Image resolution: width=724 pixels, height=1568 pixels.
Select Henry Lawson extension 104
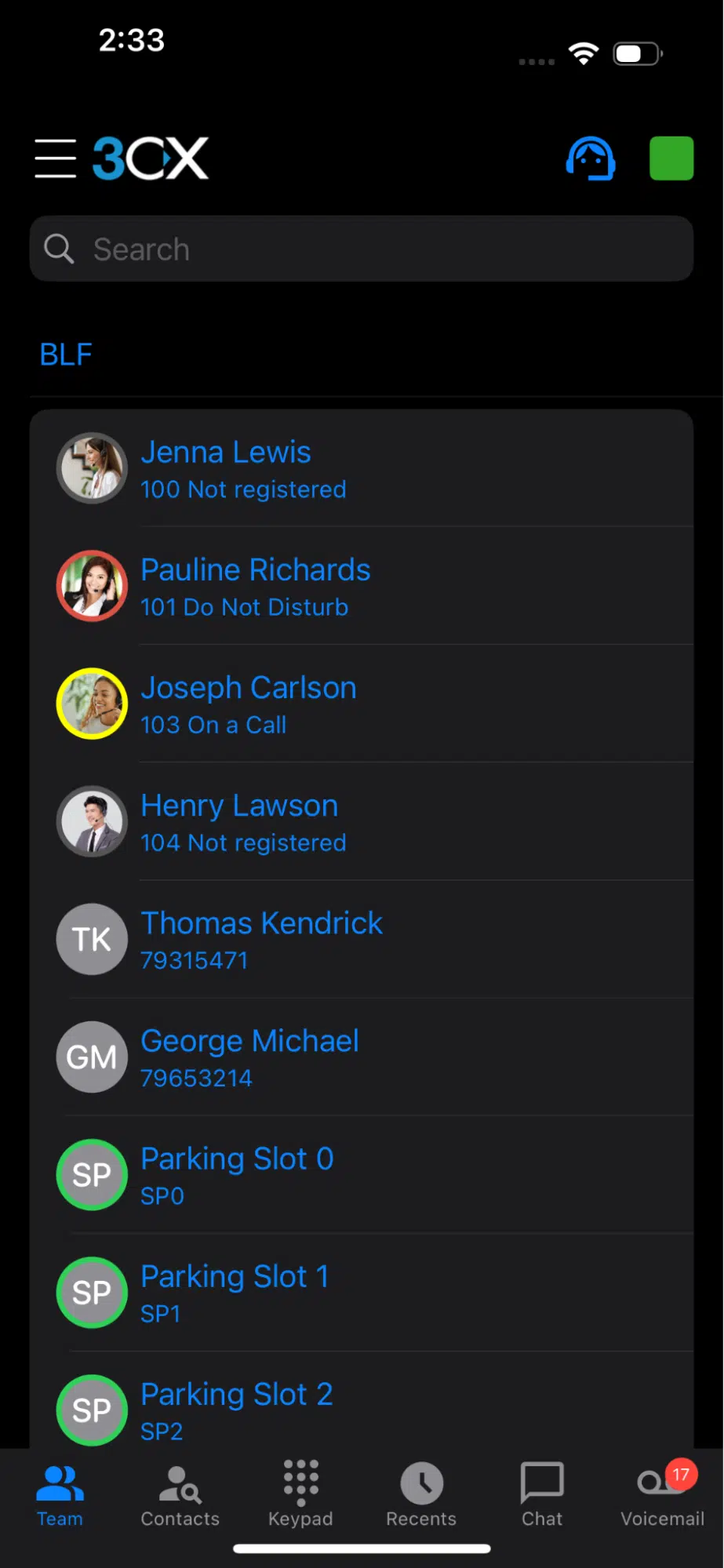coord(362,821)
